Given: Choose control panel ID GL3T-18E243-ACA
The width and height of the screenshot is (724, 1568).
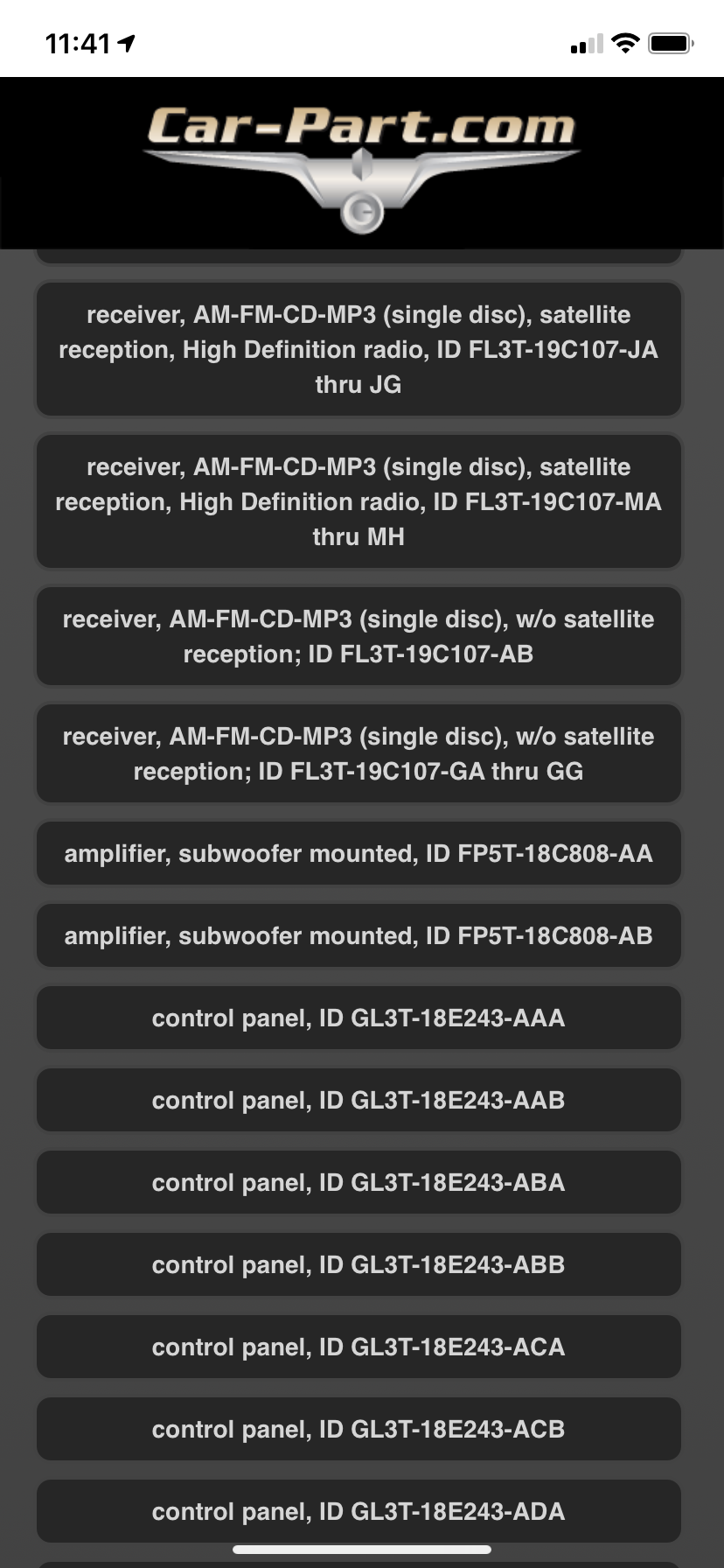Looking at the screenshot, I should (x=359, y=1347).
